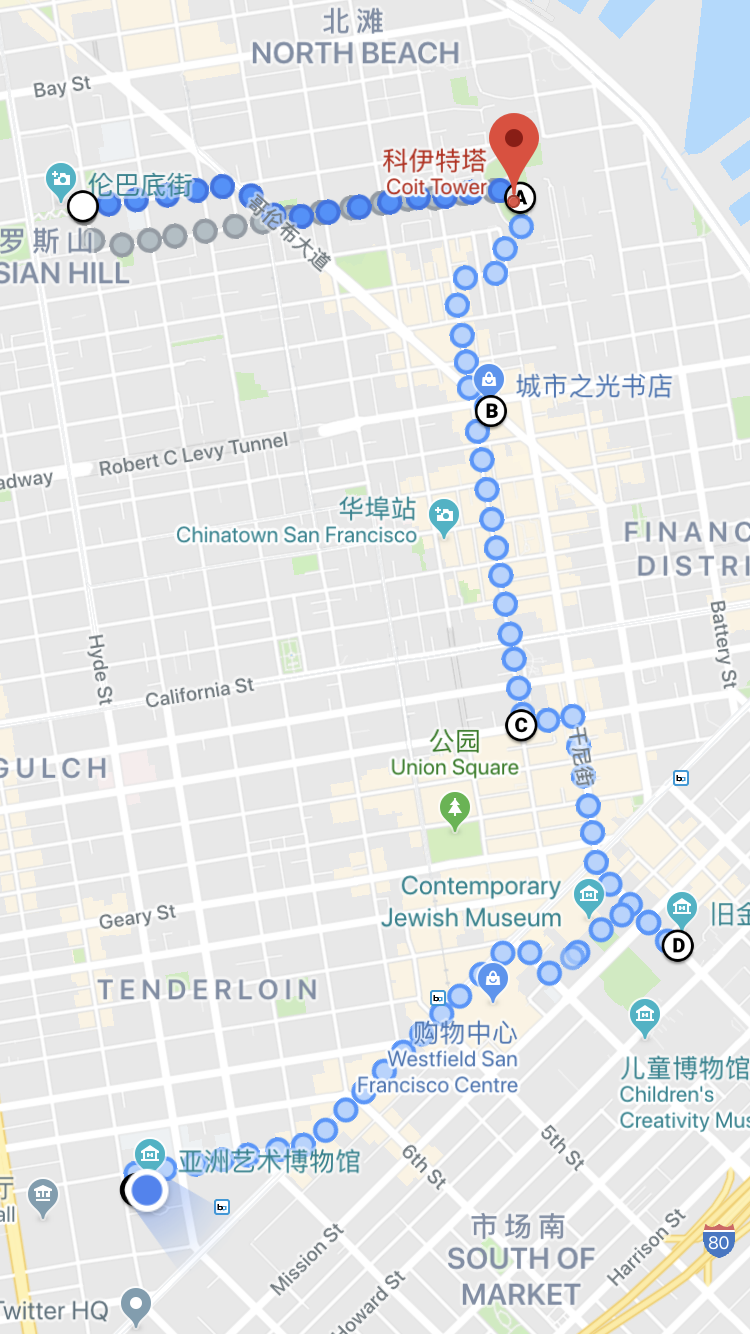Select the Twitter HQ pin

pos(136,1304)
